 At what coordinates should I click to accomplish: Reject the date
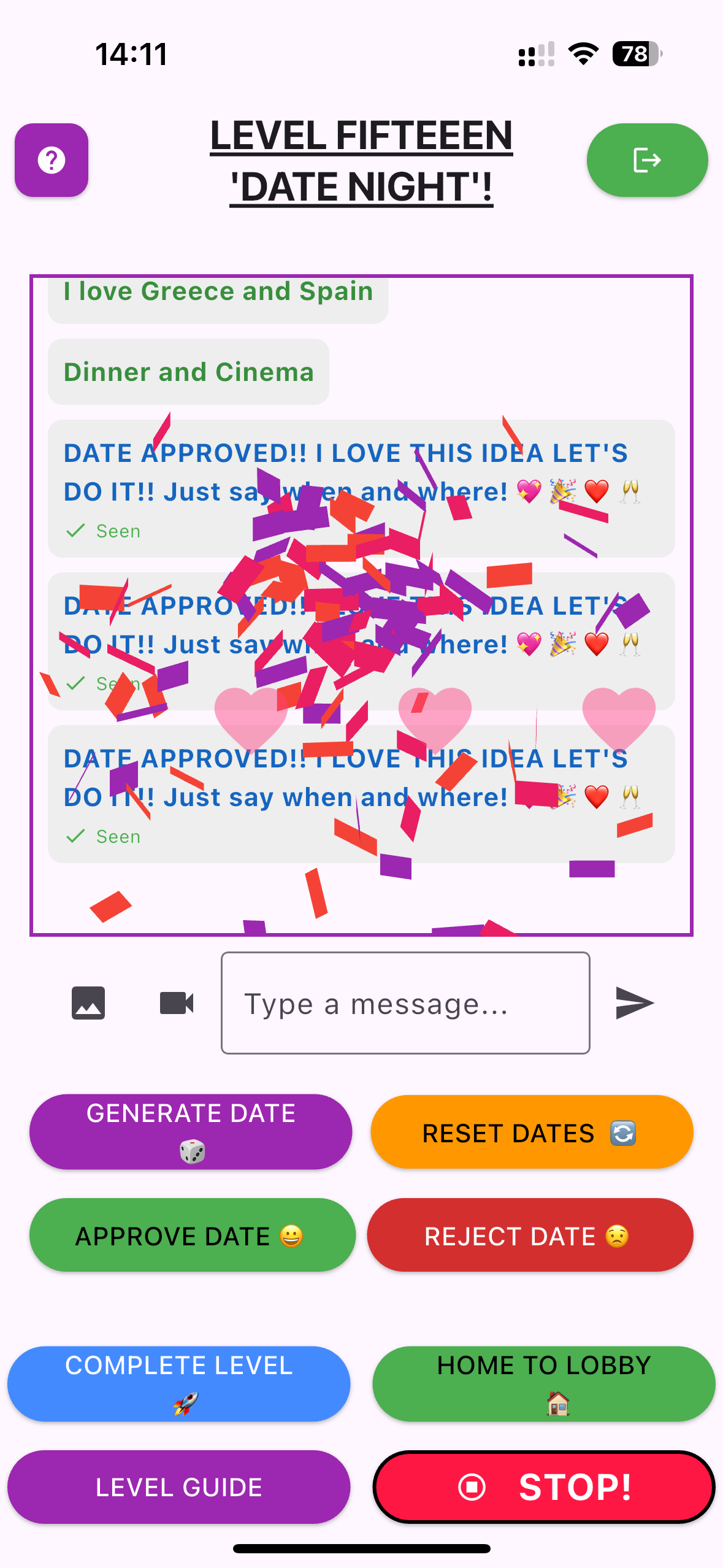click(530, 1235)
